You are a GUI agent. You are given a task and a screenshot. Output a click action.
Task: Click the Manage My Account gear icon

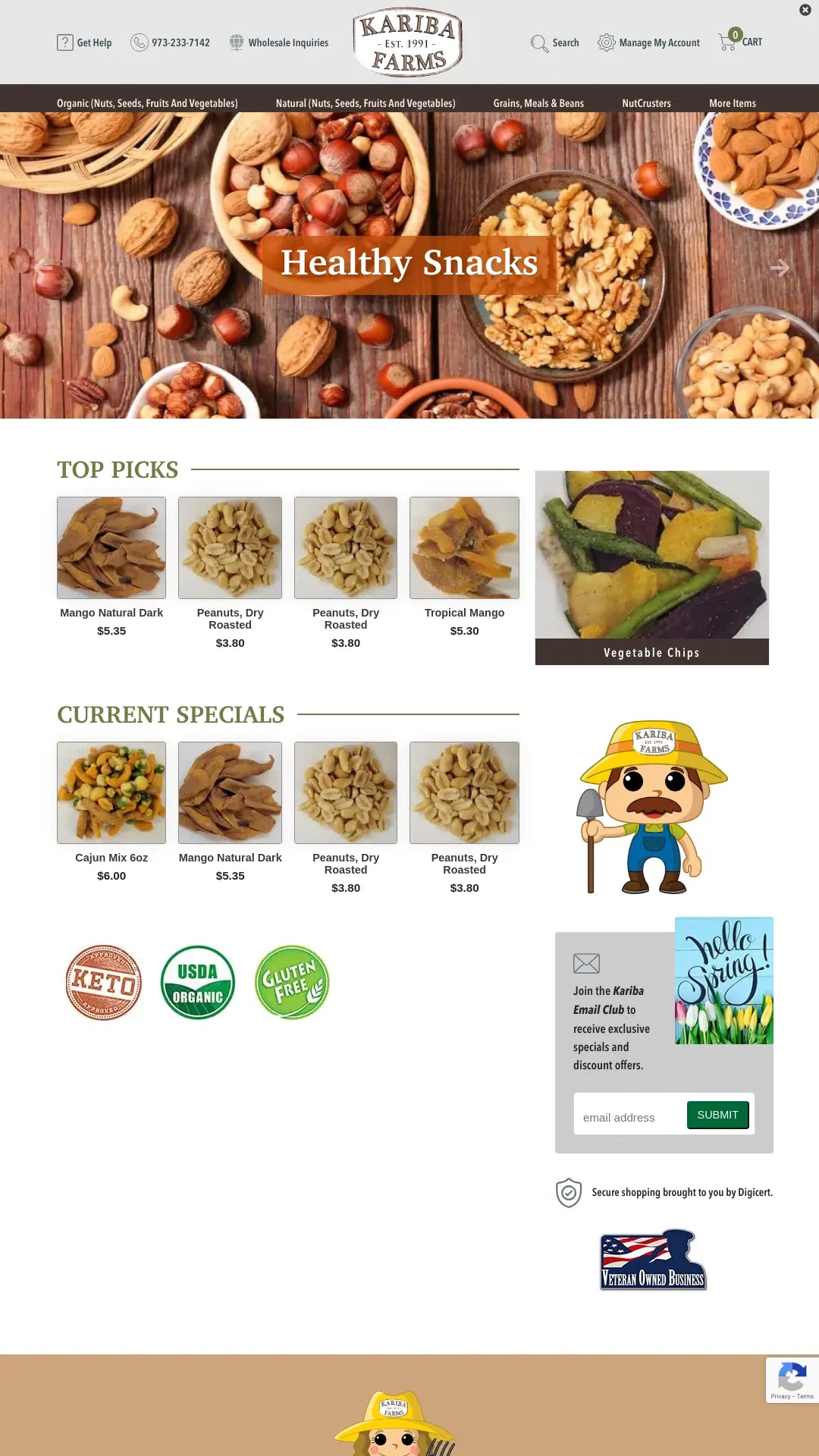coord(605,43)
